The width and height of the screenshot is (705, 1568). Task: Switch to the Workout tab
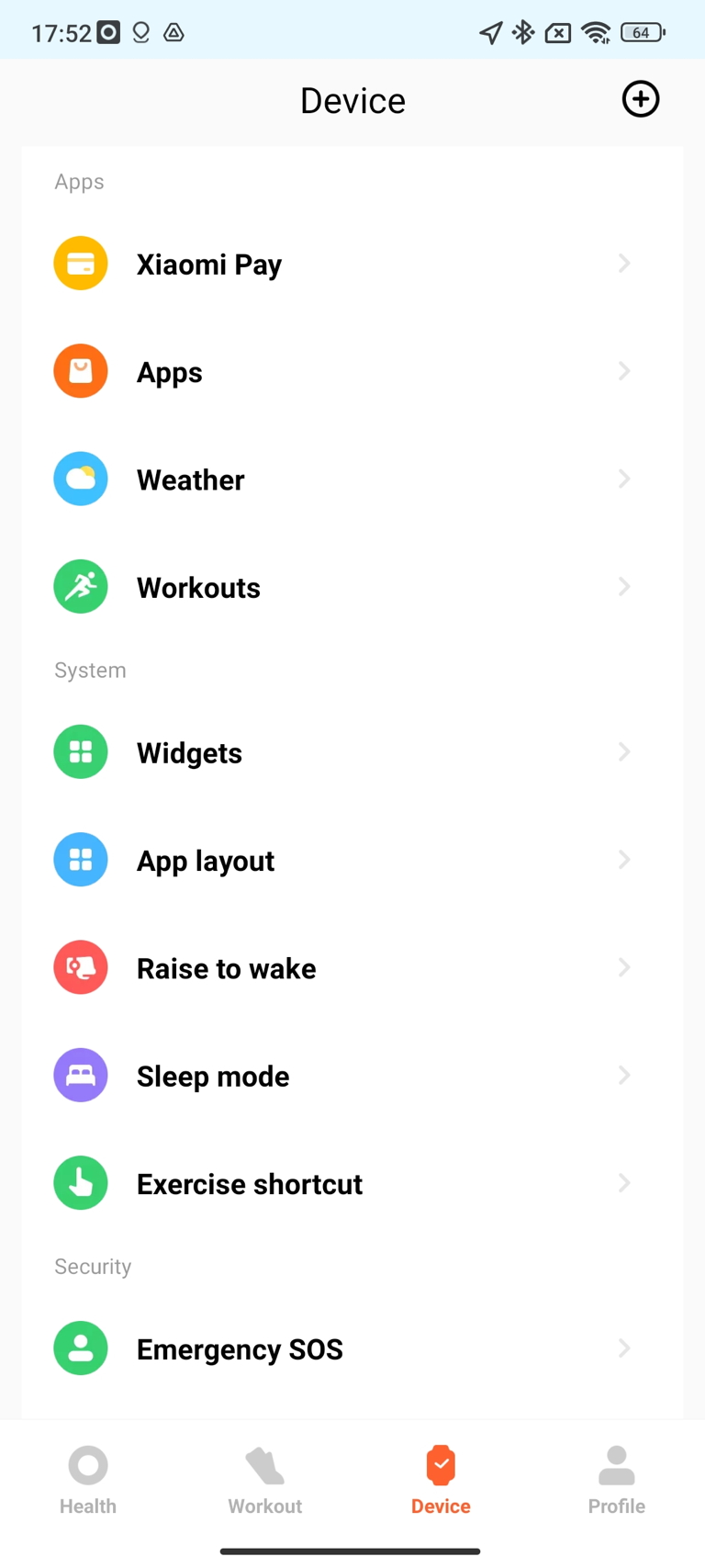[x=264, y=1480]
